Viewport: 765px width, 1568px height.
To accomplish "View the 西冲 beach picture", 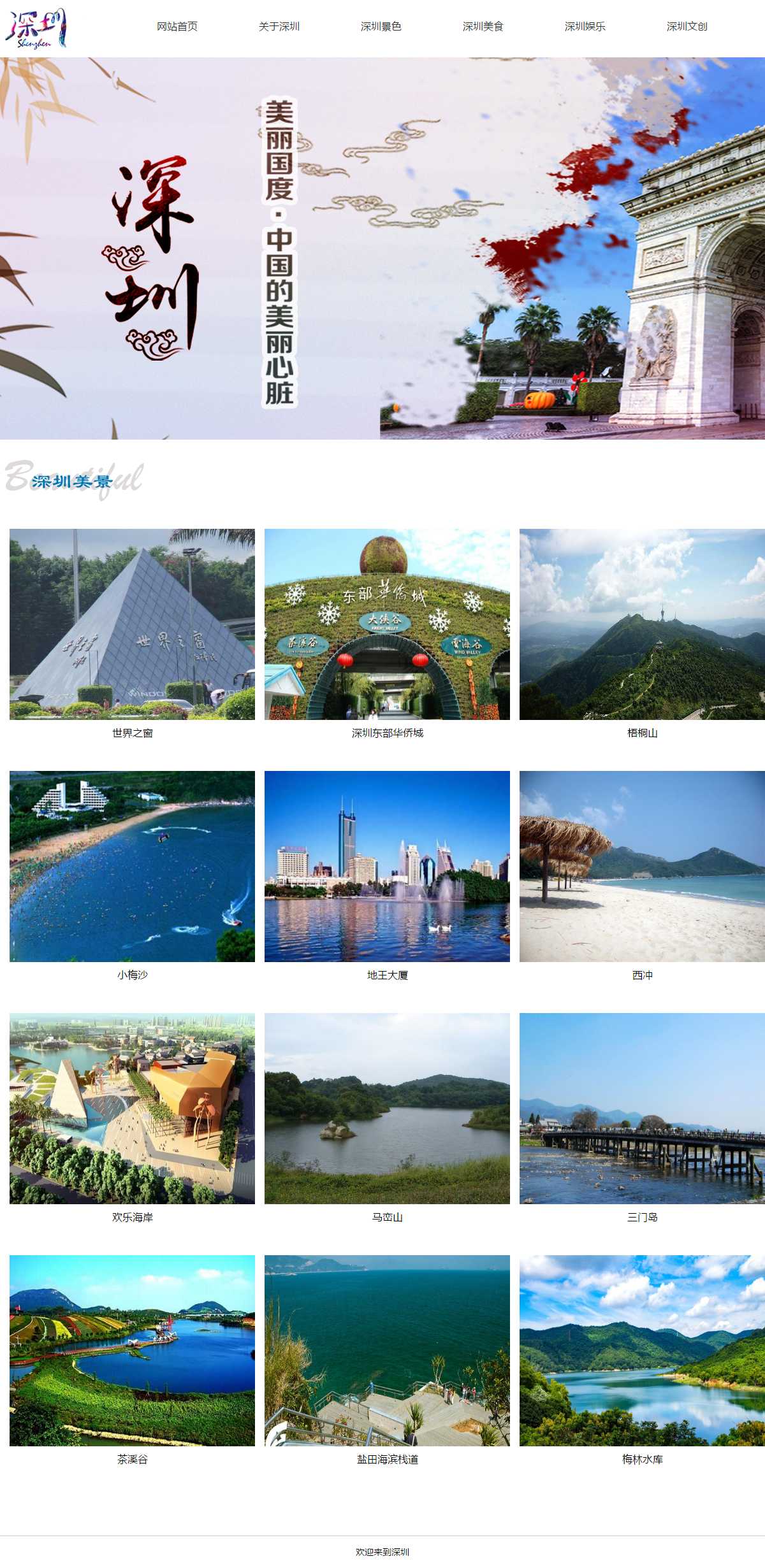I will (642, 867).
